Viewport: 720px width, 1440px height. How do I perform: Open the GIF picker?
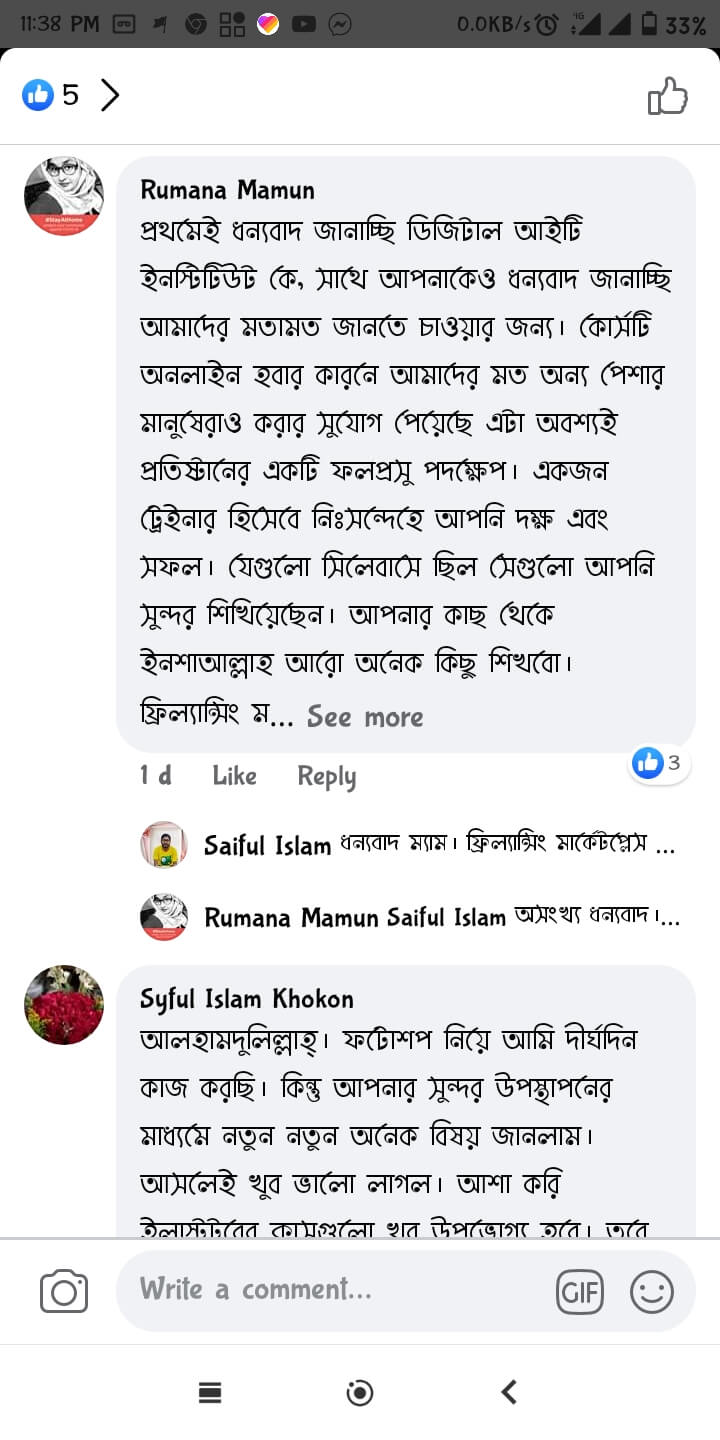pos(580,1292)
